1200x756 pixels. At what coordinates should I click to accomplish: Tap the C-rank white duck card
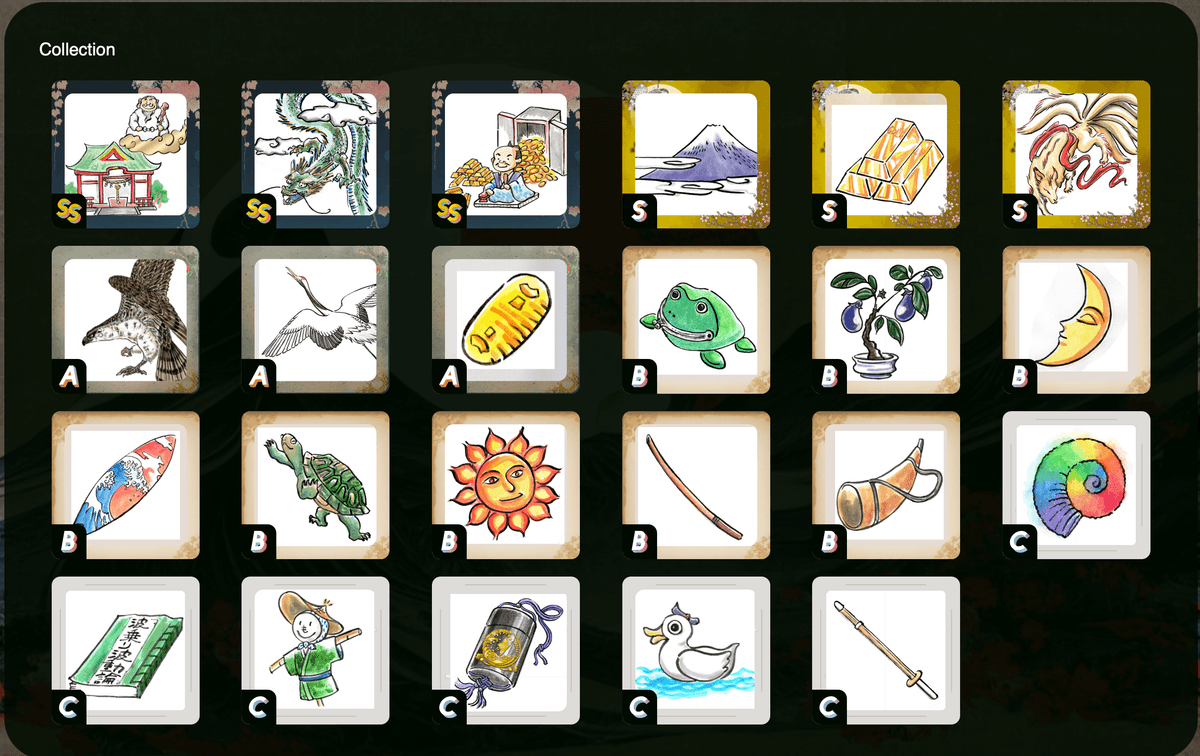(x=696, y=650)
